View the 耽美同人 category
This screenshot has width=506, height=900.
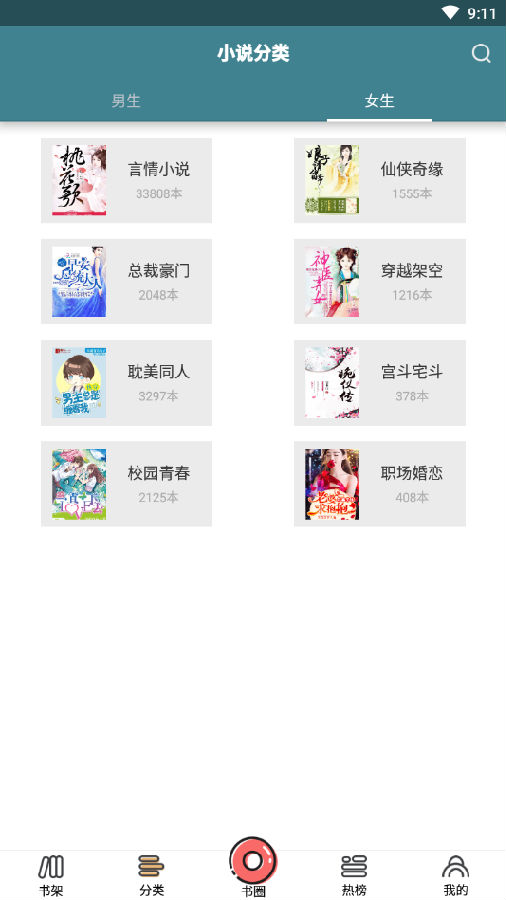(126, 383)
